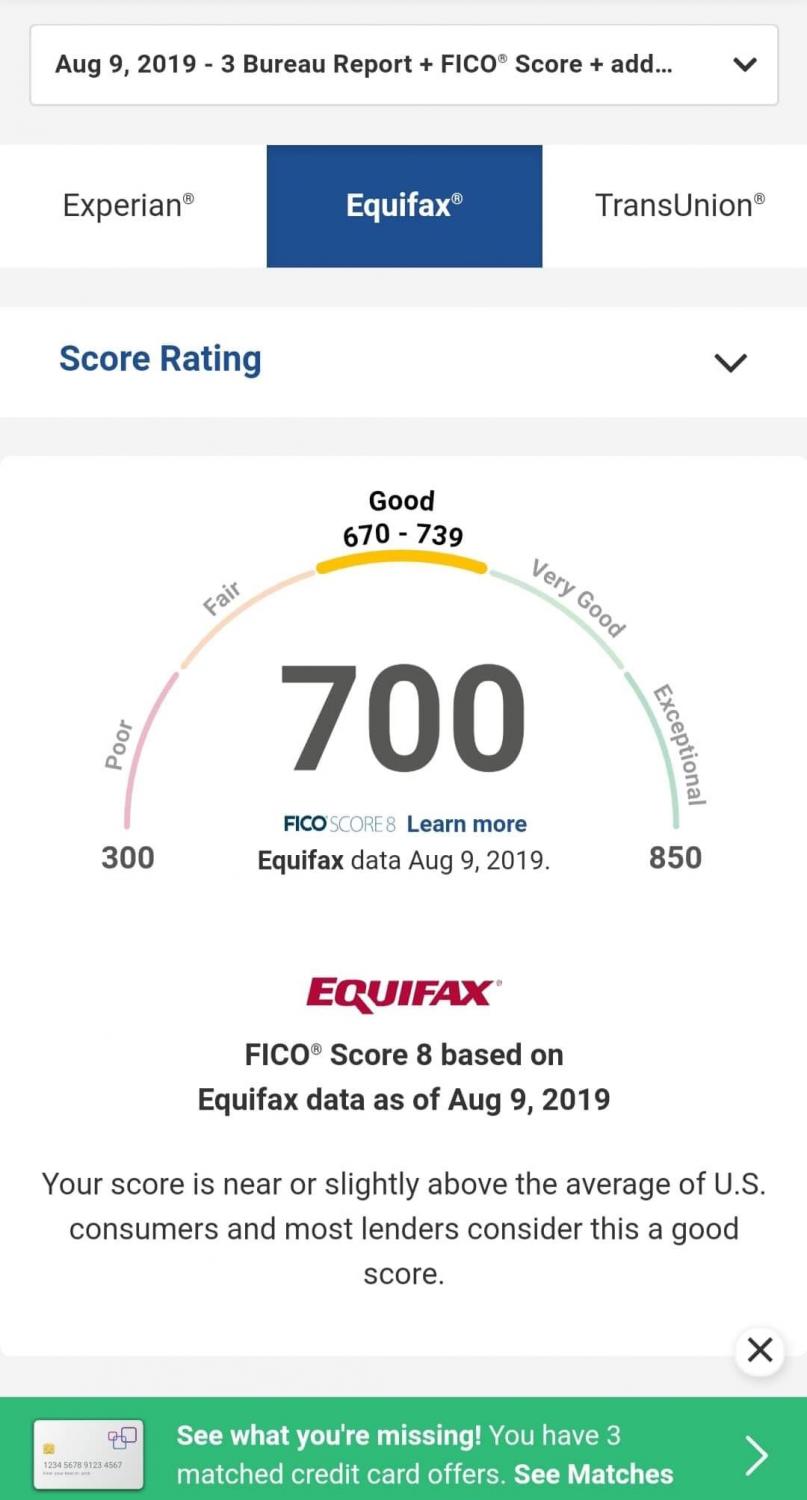Switch to the Experian tab
Viewport: 807px width, 1500px height.
tap(133, 206)
